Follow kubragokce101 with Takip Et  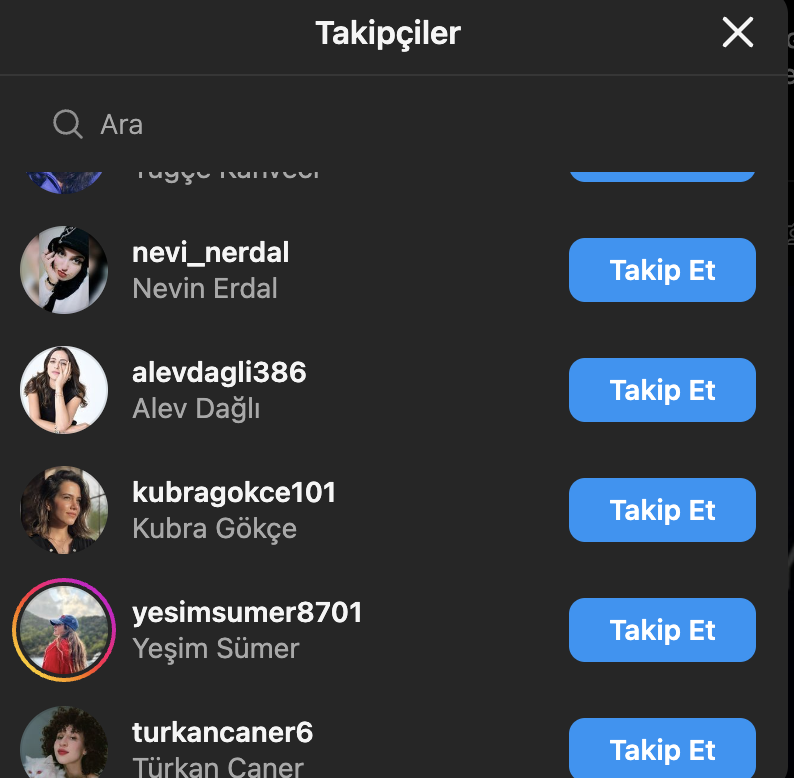click(x=662, y=510)
